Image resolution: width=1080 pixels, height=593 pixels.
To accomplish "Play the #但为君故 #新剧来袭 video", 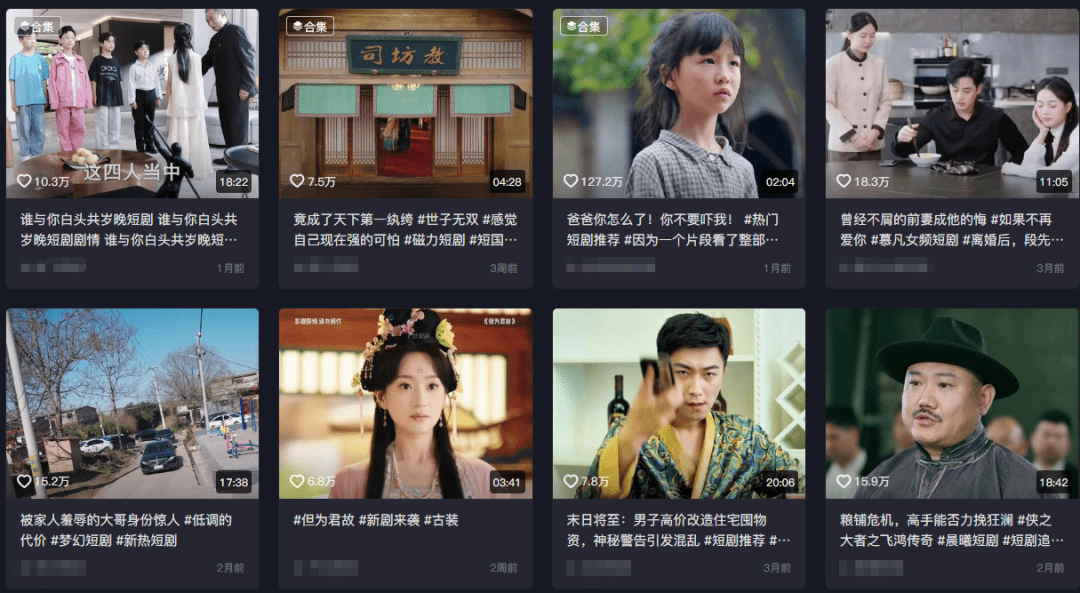I will [x=405, y=403].
